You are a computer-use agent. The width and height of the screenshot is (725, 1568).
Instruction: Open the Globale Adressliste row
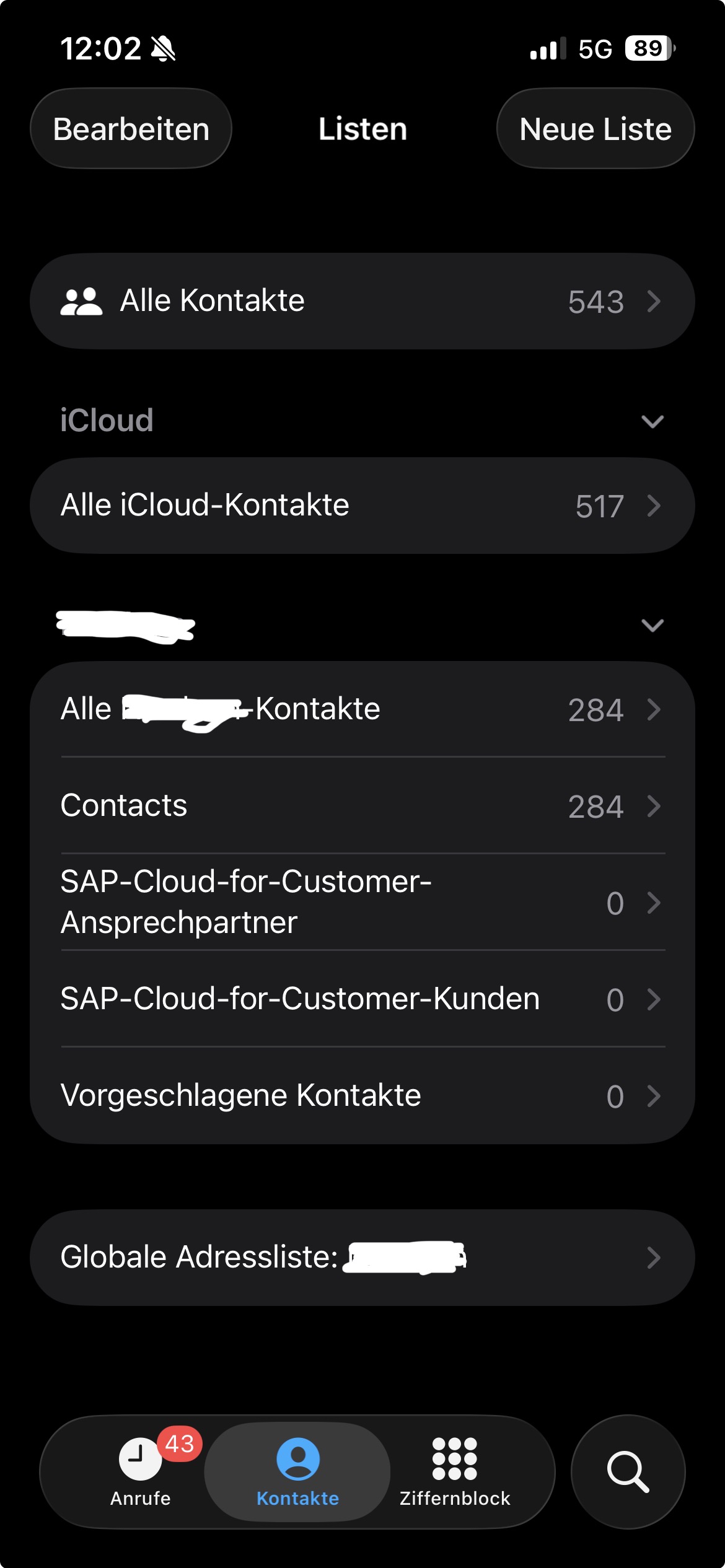coord(362,1258)
